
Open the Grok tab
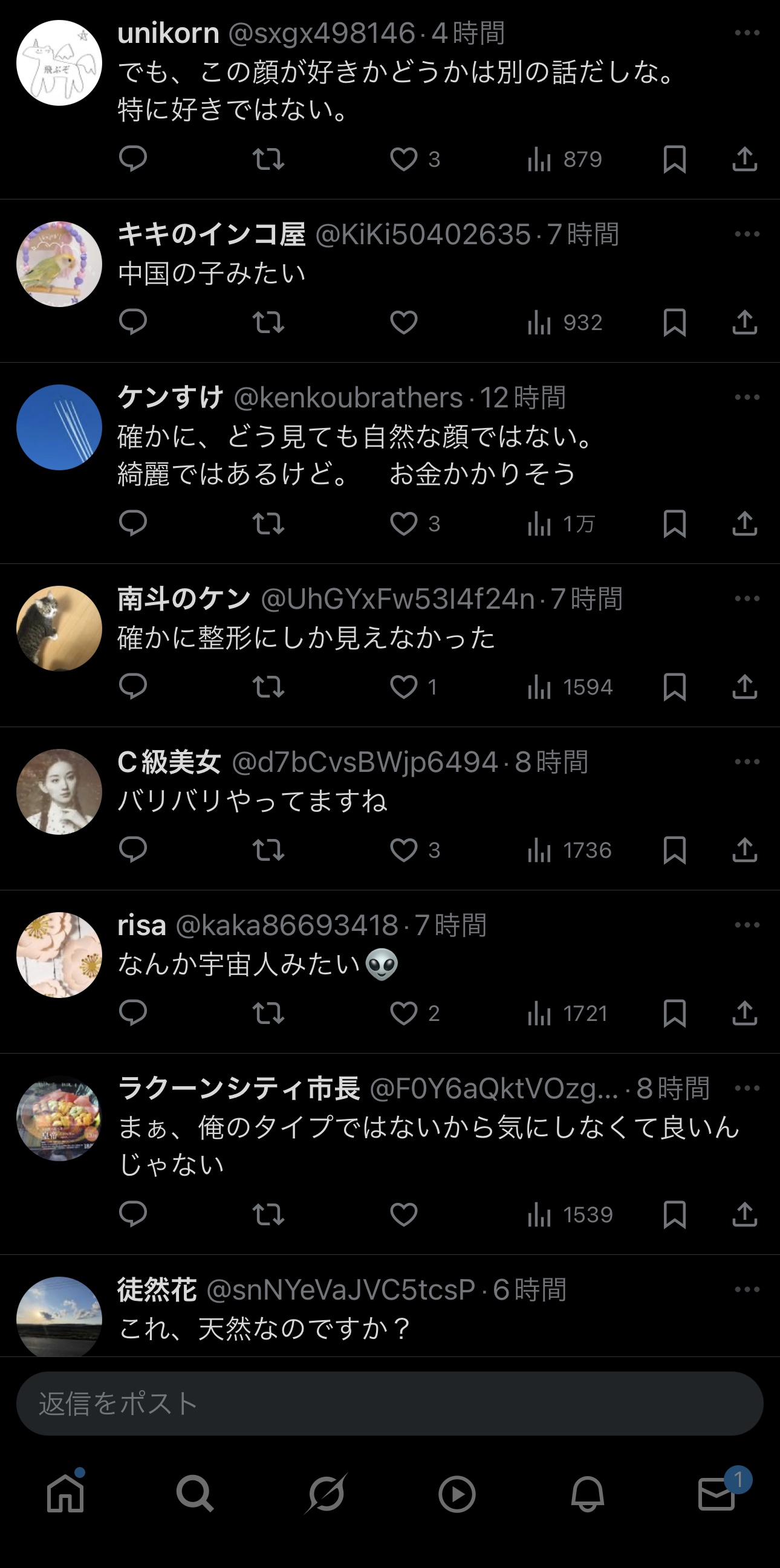point(327,1494)
